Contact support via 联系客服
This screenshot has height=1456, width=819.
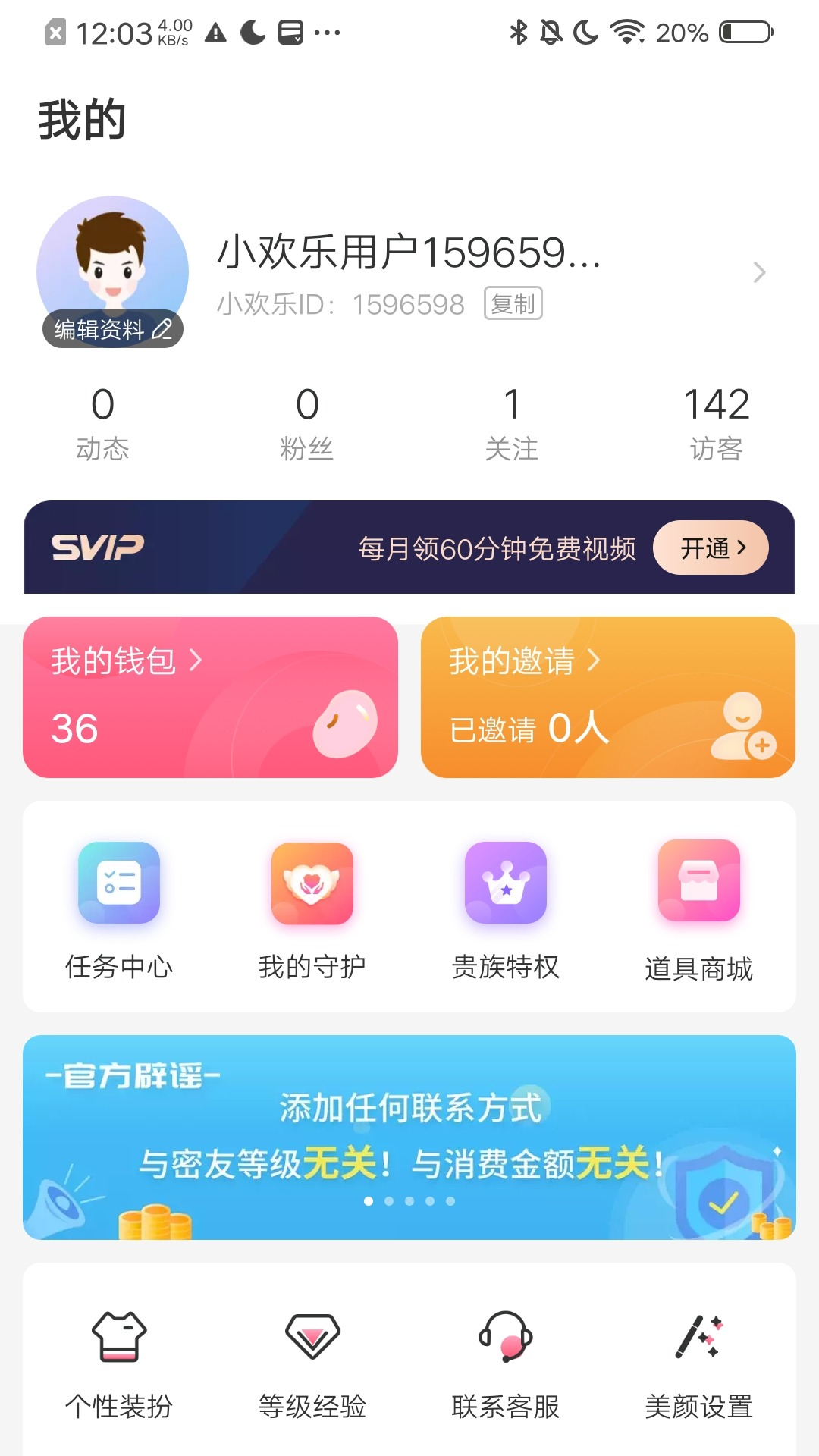pyautogui.click(x=506, y=1361)
